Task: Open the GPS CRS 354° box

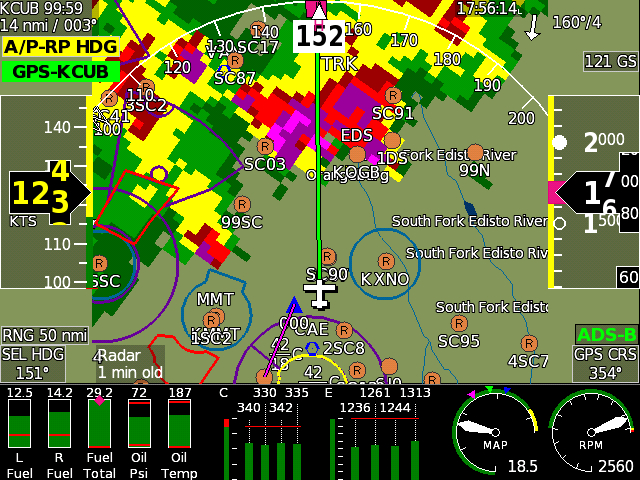Action: point(605,364)
